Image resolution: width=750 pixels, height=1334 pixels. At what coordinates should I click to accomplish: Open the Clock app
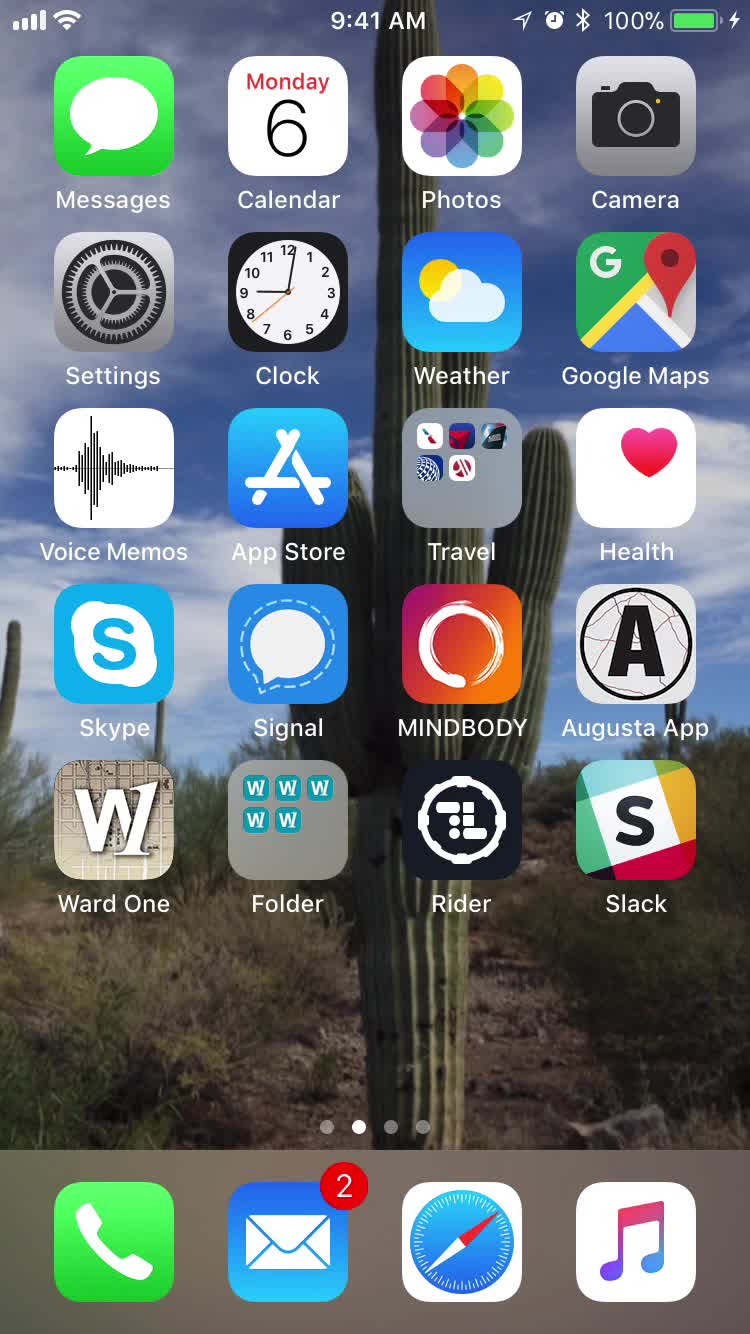(x=288, y=292)
